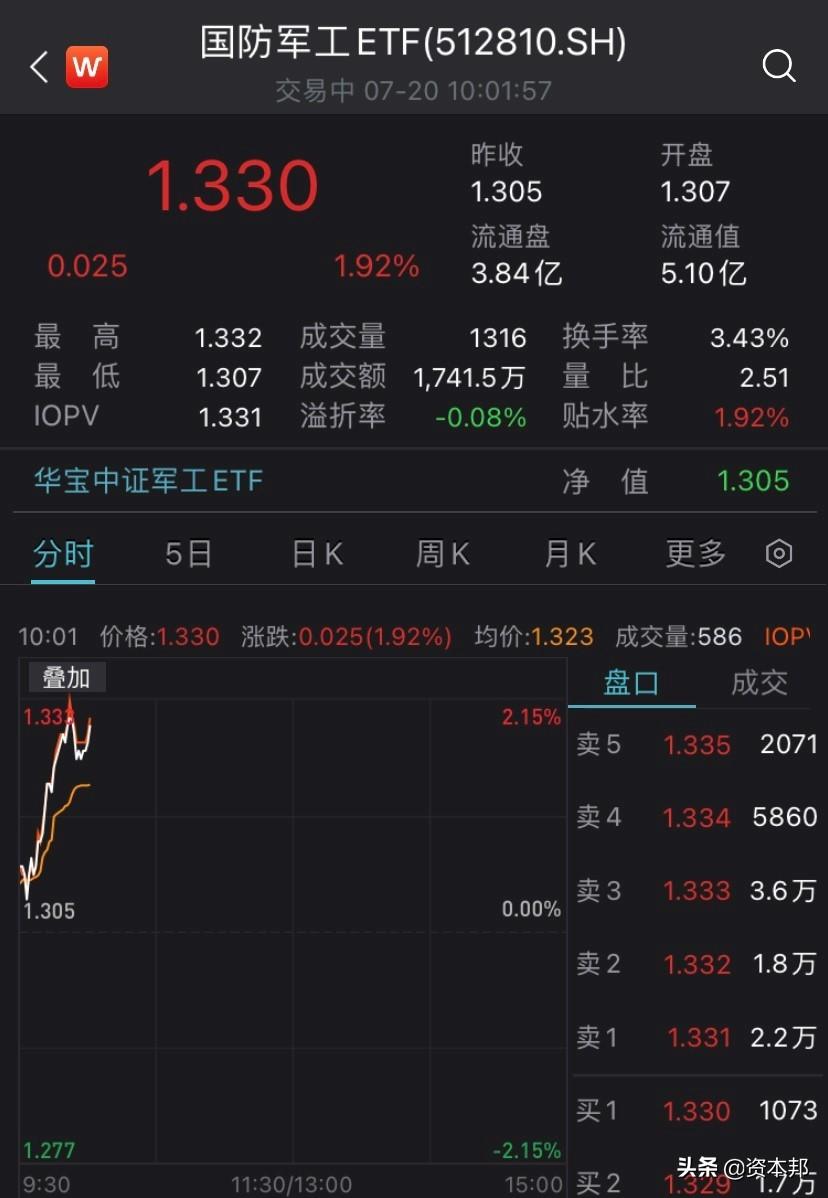Expand 更多 for additional chart periods
The height and width of the screenshot is (1198, 828).
[x=693, y=553]
